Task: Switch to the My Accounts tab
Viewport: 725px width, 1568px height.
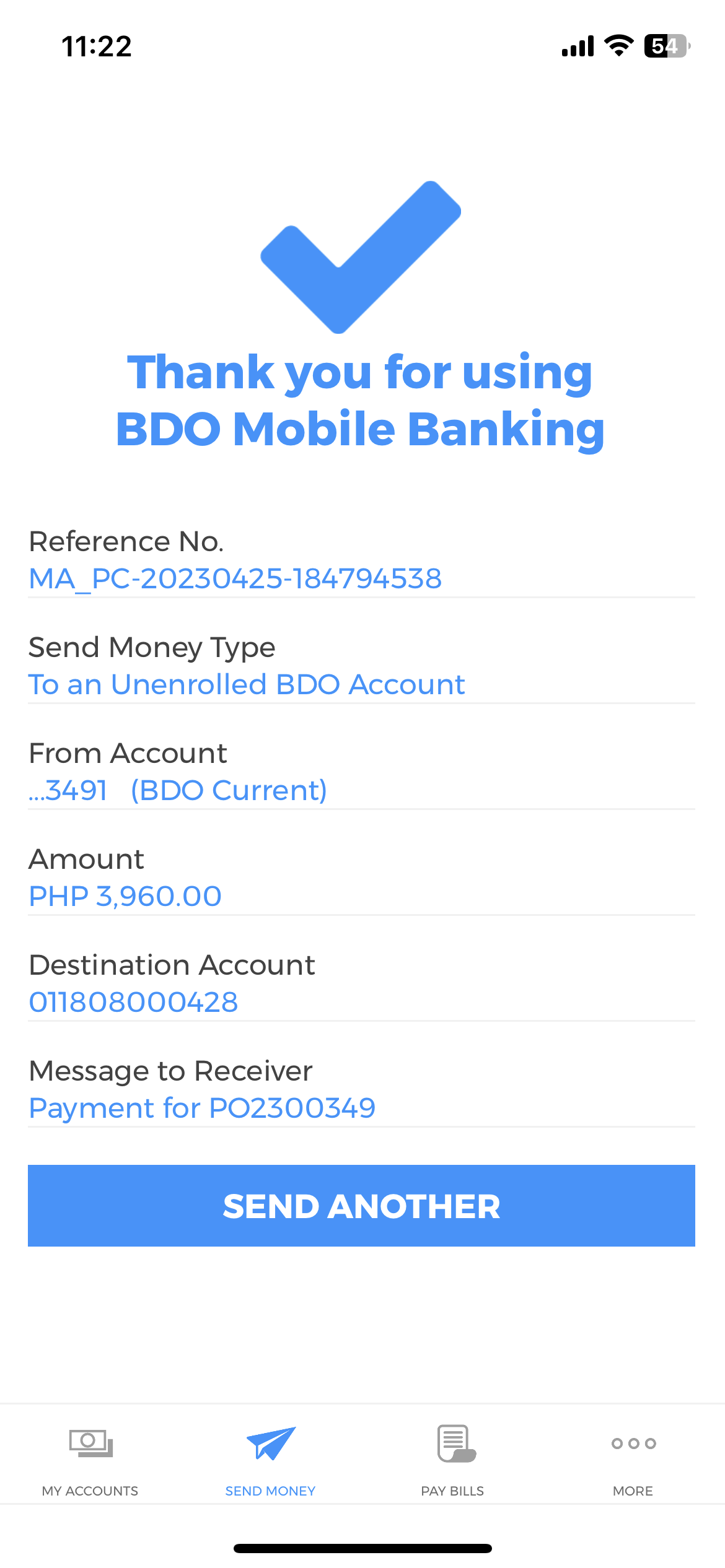Action: (90, 1458)
